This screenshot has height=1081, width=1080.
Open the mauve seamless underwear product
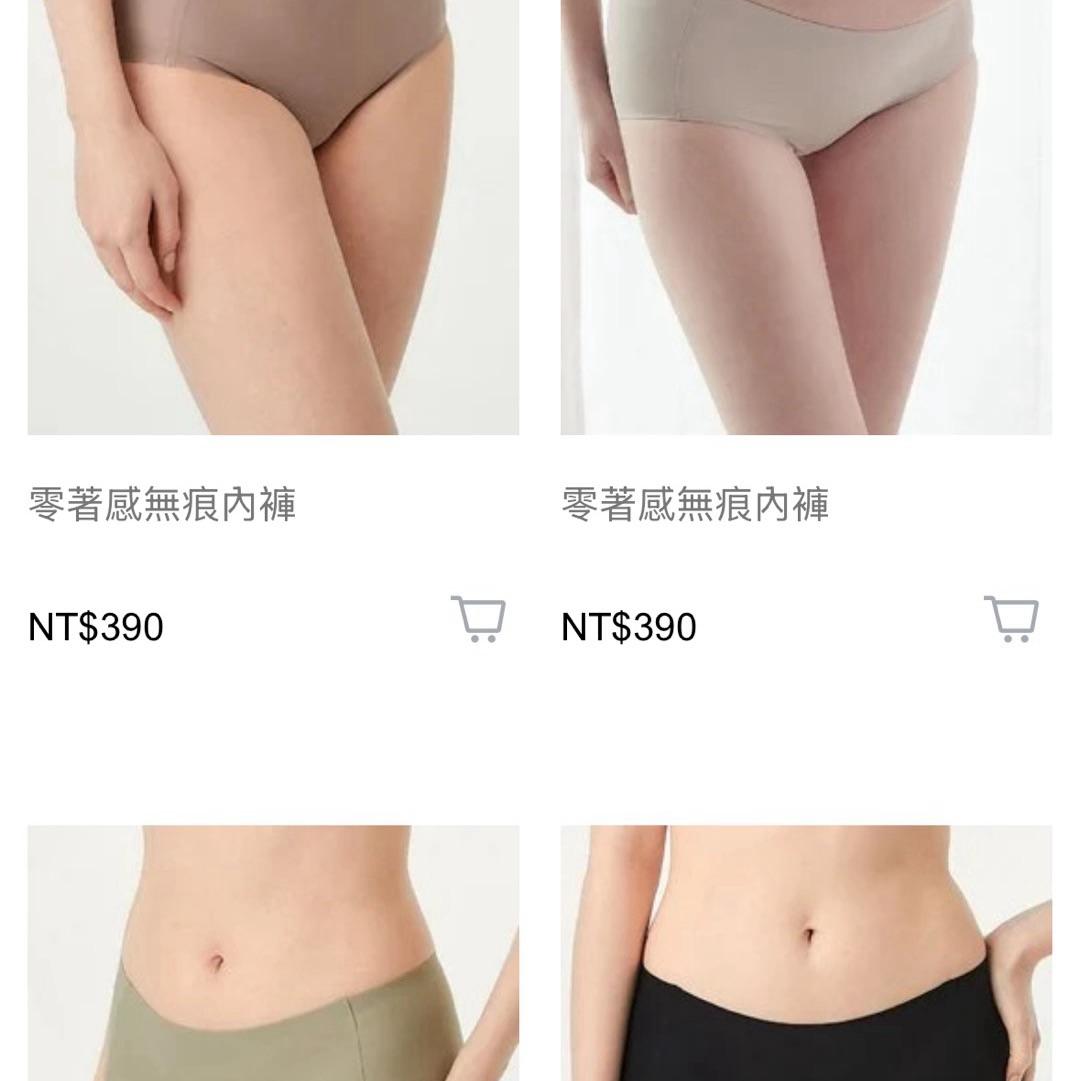(x=272, y=220)
